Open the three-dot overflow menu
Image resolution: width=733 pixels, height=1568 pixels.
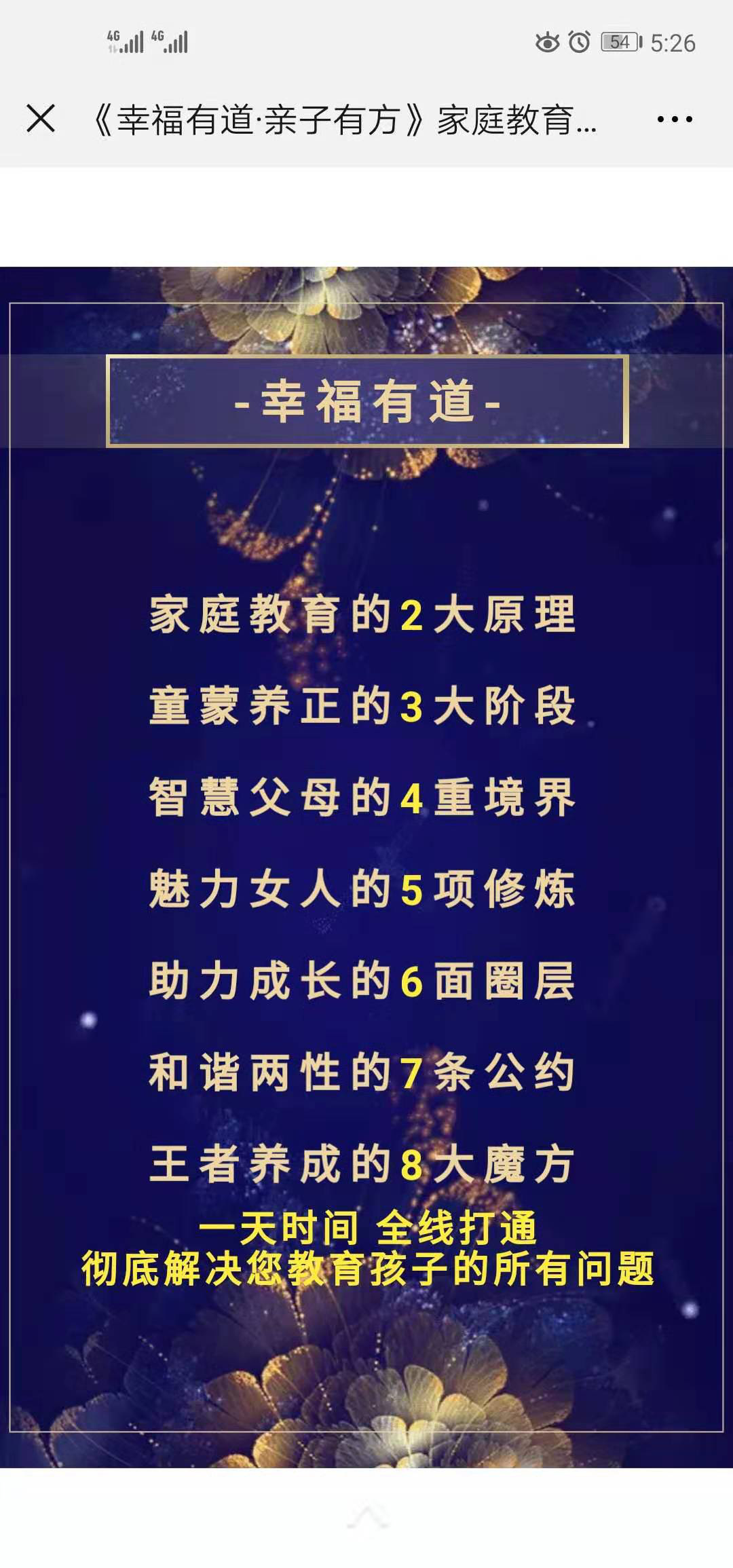pos(674,119)
